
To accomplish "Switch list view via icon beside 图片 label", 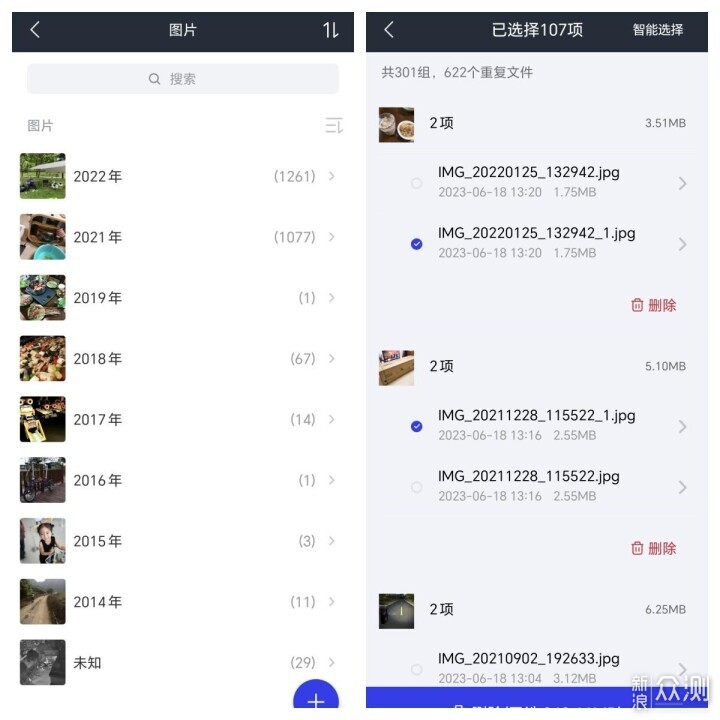I will click(334, 126).
